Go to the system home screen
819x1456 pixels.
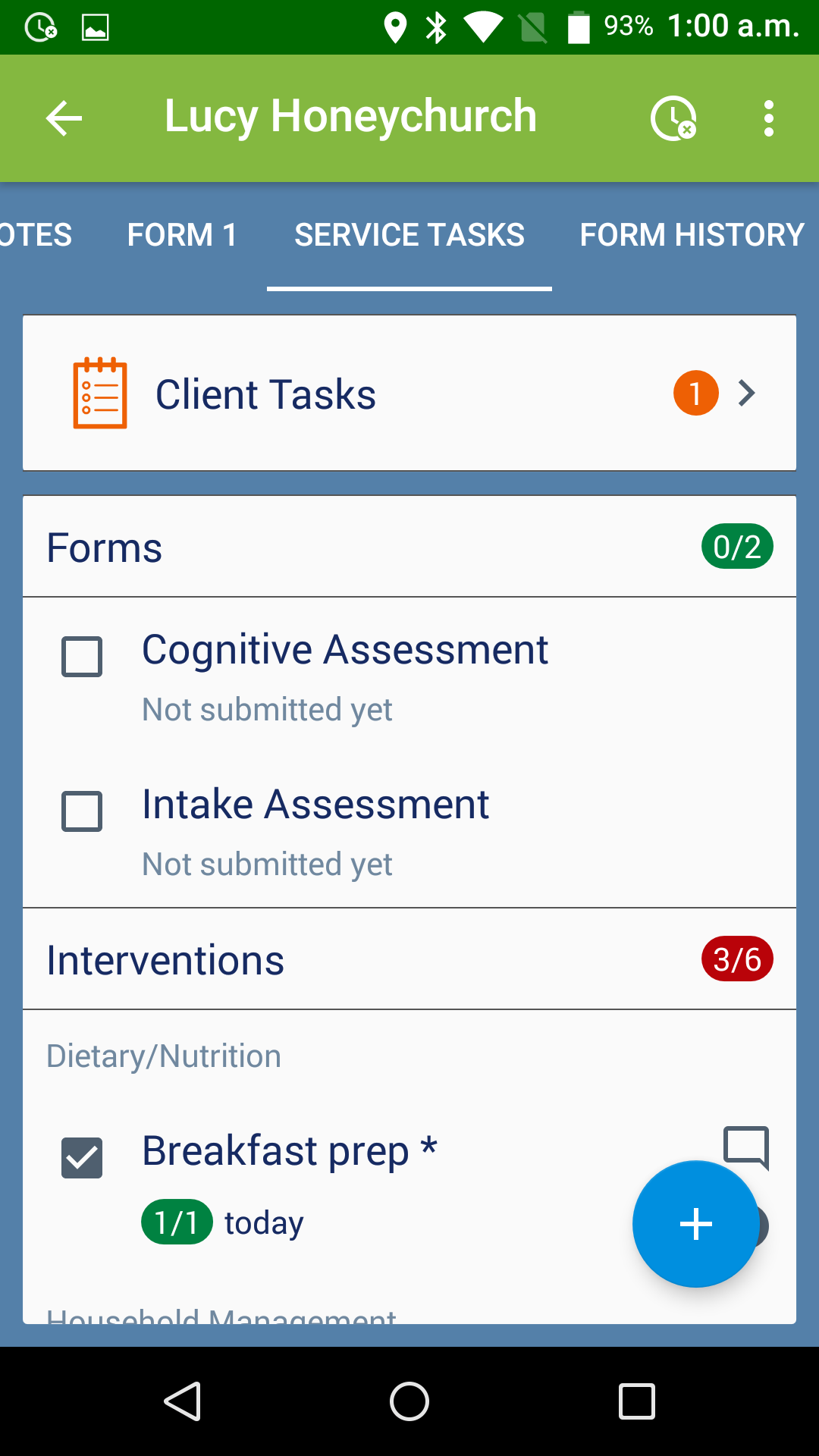[409, 1401]
